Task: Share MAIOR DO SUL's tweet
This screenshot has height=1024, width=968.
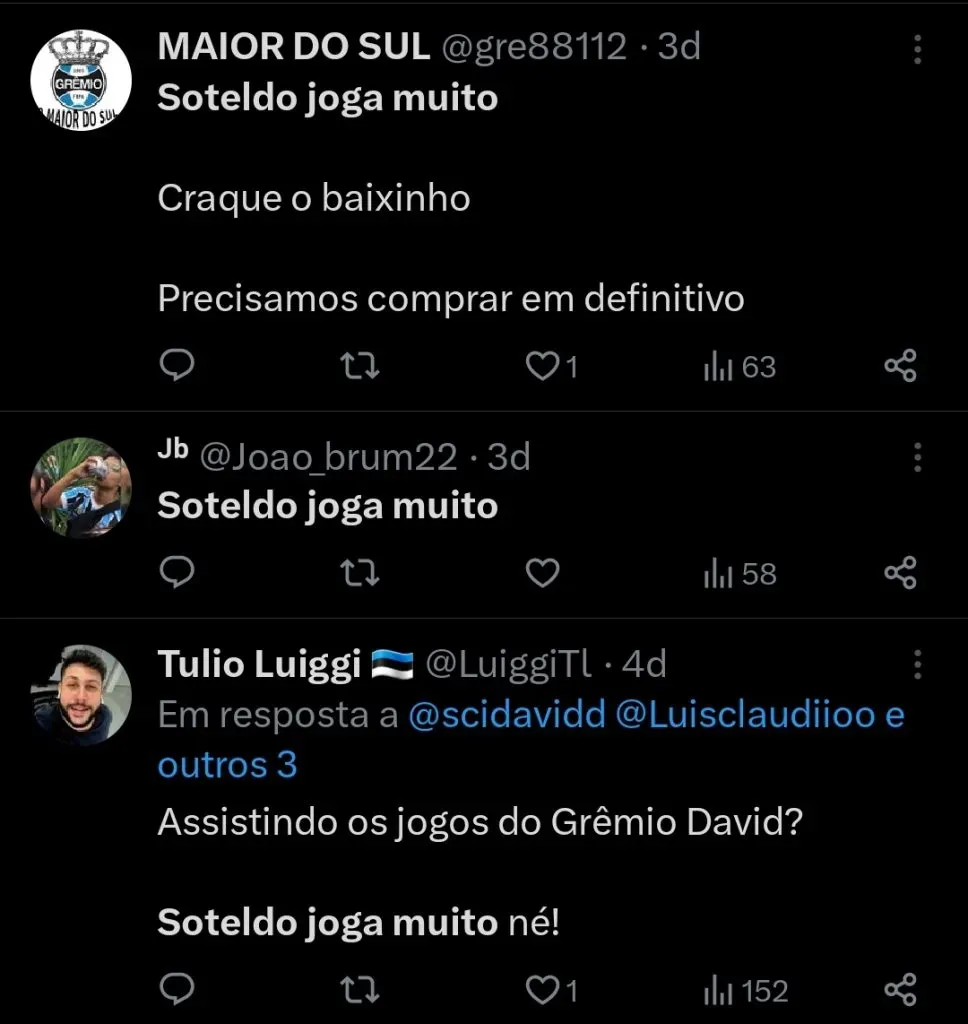Action: point(899,366)
